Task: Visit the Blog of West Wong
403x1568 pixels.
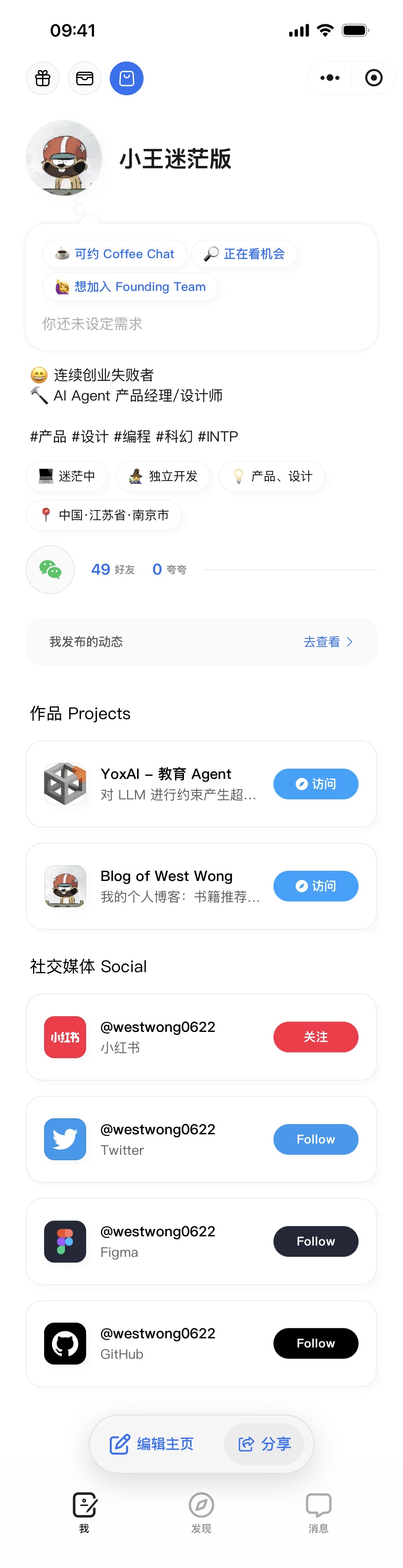Action: coord(315,886)
